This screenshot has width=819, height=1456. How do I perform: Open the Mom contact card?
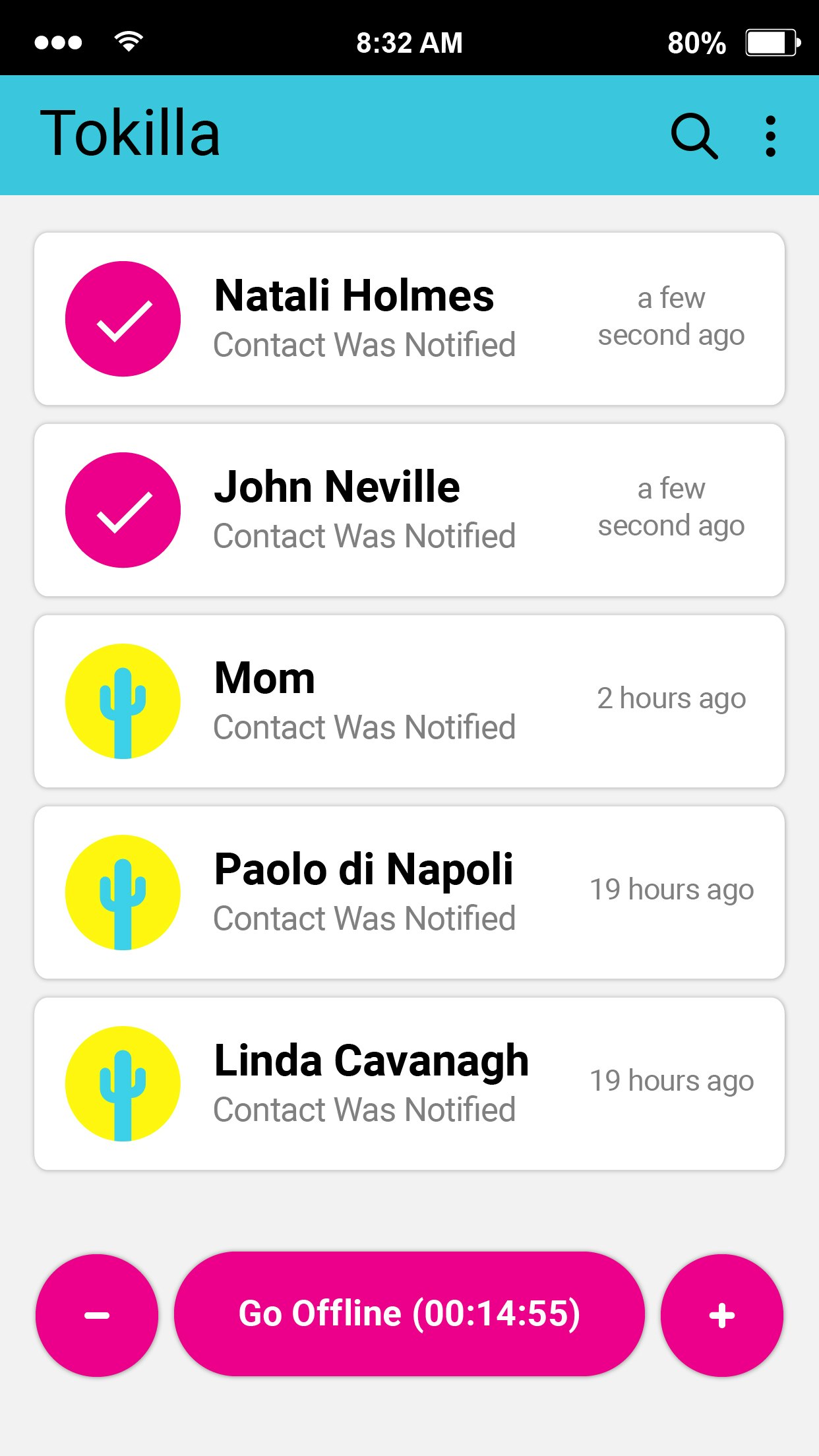coord(409,702)
